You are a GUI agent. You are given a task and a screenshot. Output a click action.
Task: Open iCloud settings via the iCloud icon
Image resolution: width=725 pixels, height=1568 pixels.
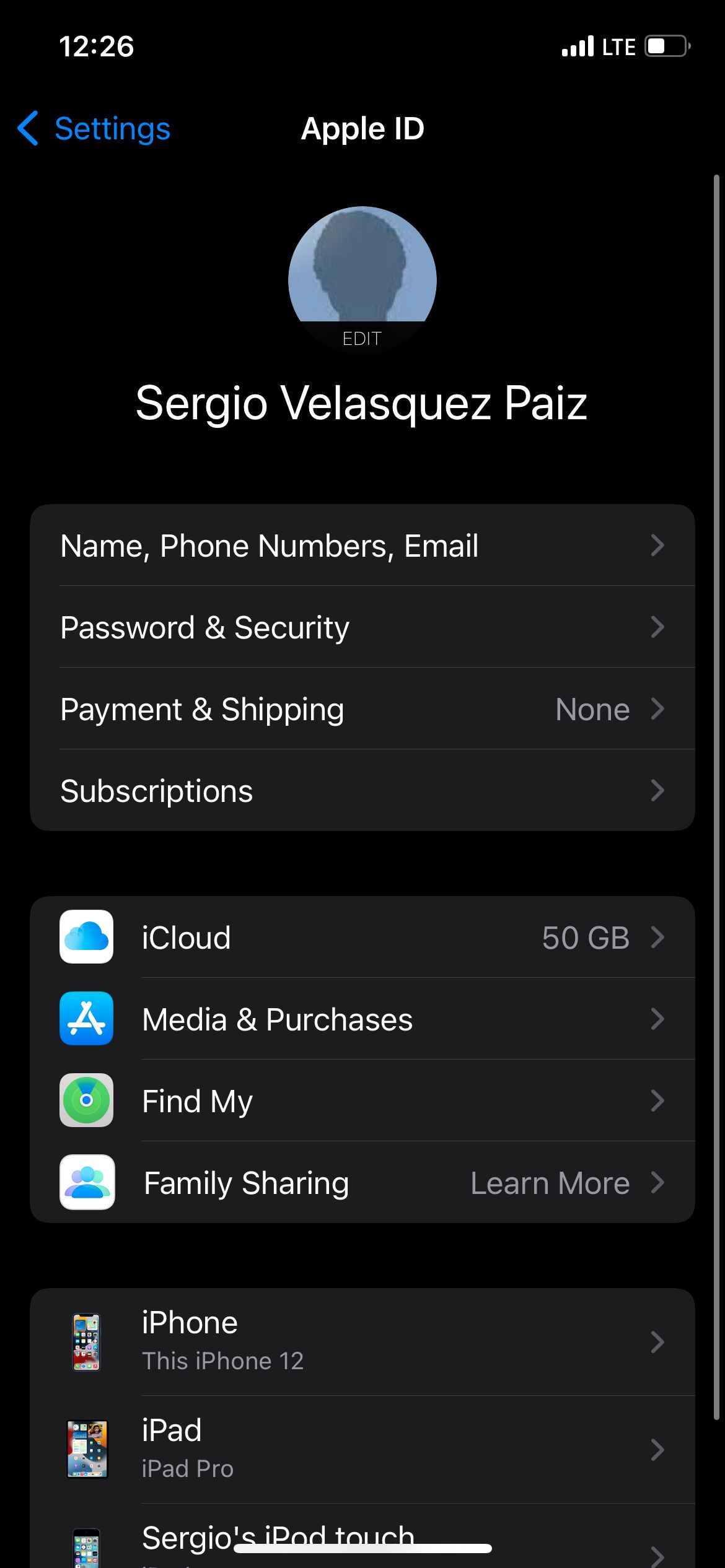click(86, 937)
